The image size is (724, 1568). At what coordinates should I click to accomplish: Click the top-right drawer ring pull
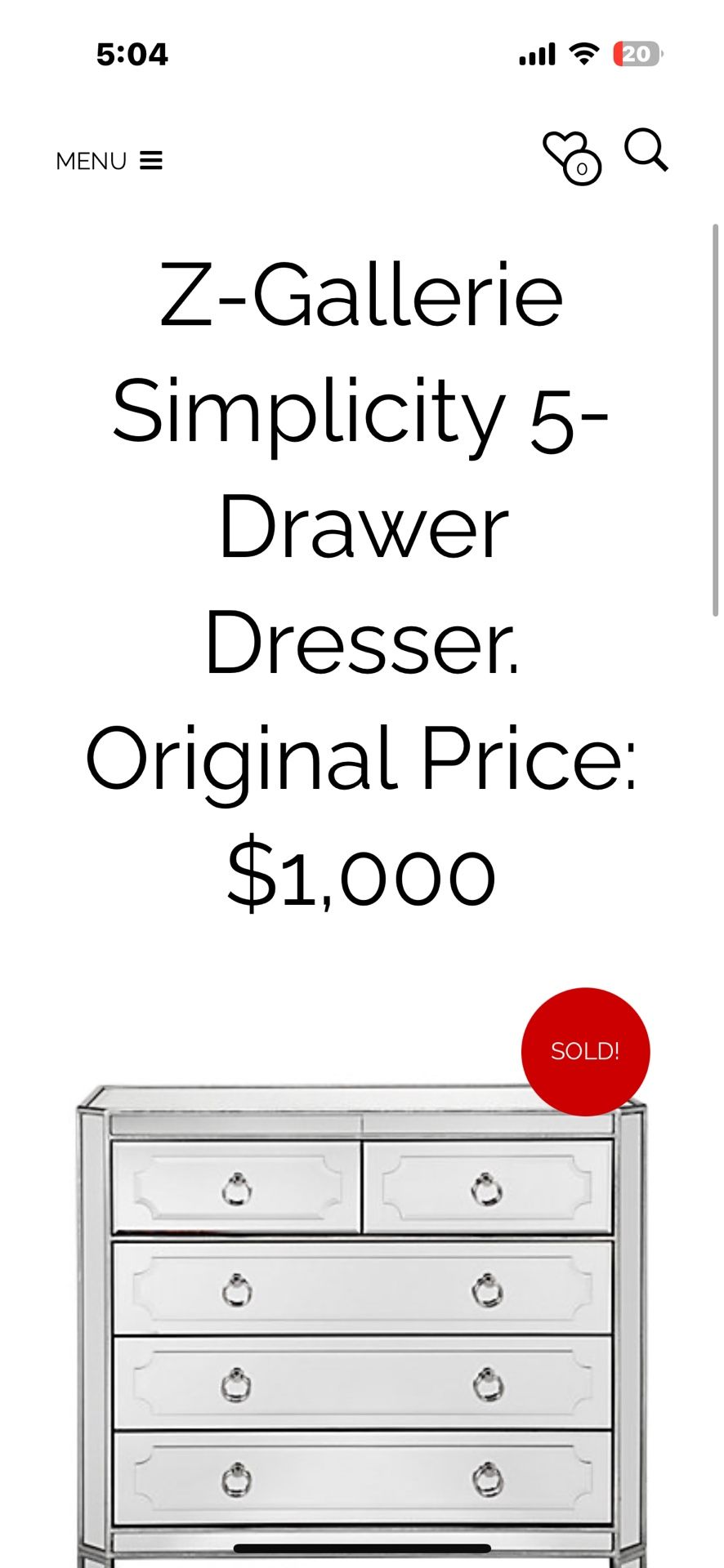pyautogui.click(x=485, y=1184)
